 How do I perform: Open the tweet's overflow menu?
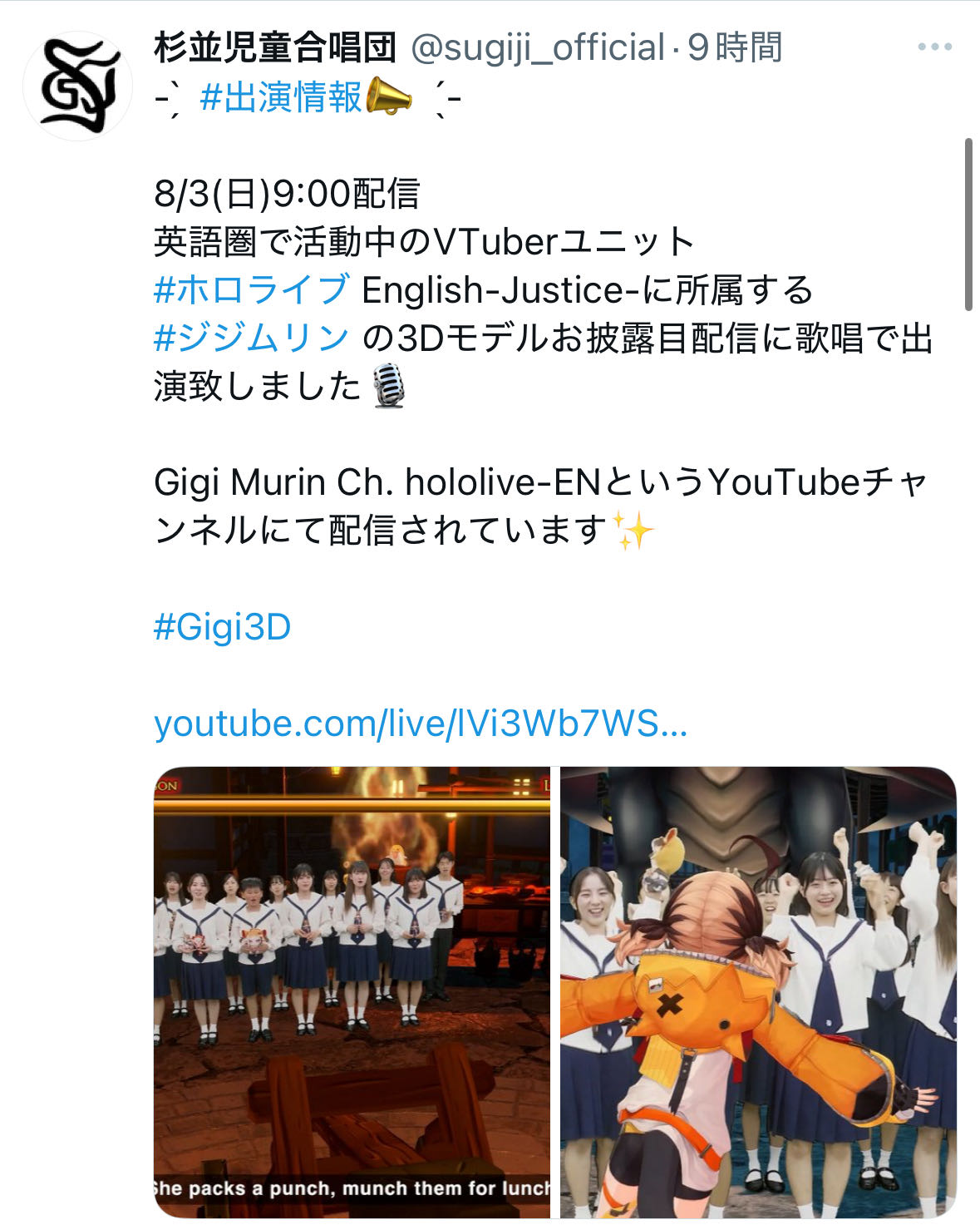(934, 47)
